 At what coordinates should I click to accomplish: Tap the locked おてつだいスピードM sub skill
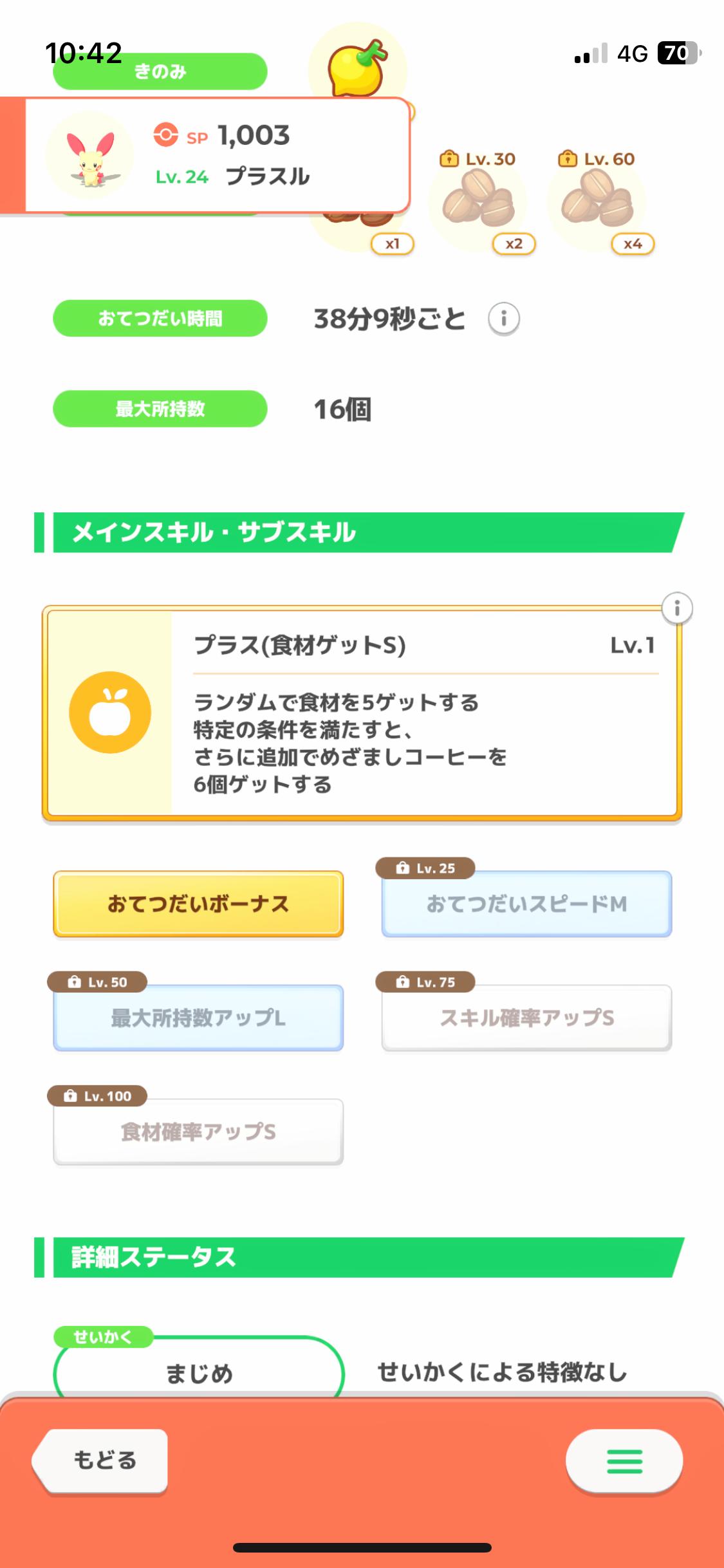pyautogui.click(x=526, y=904)
